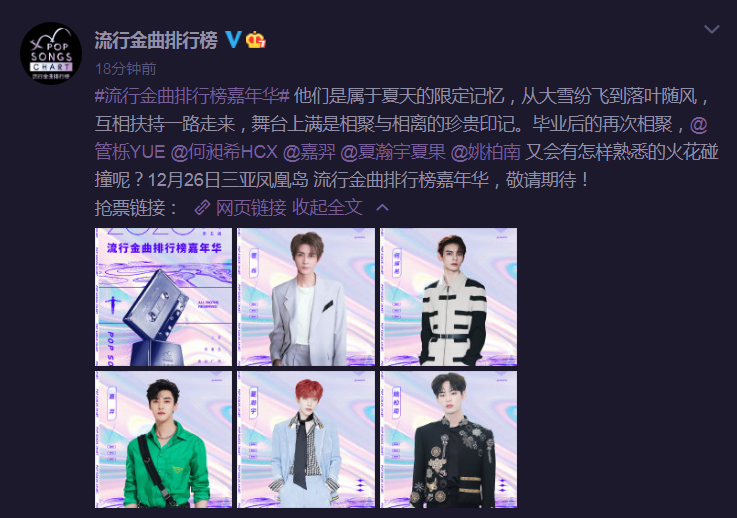The image size is (737, 518).
Task: View the photo of man in grey suit
Action: tap(306, 296)
